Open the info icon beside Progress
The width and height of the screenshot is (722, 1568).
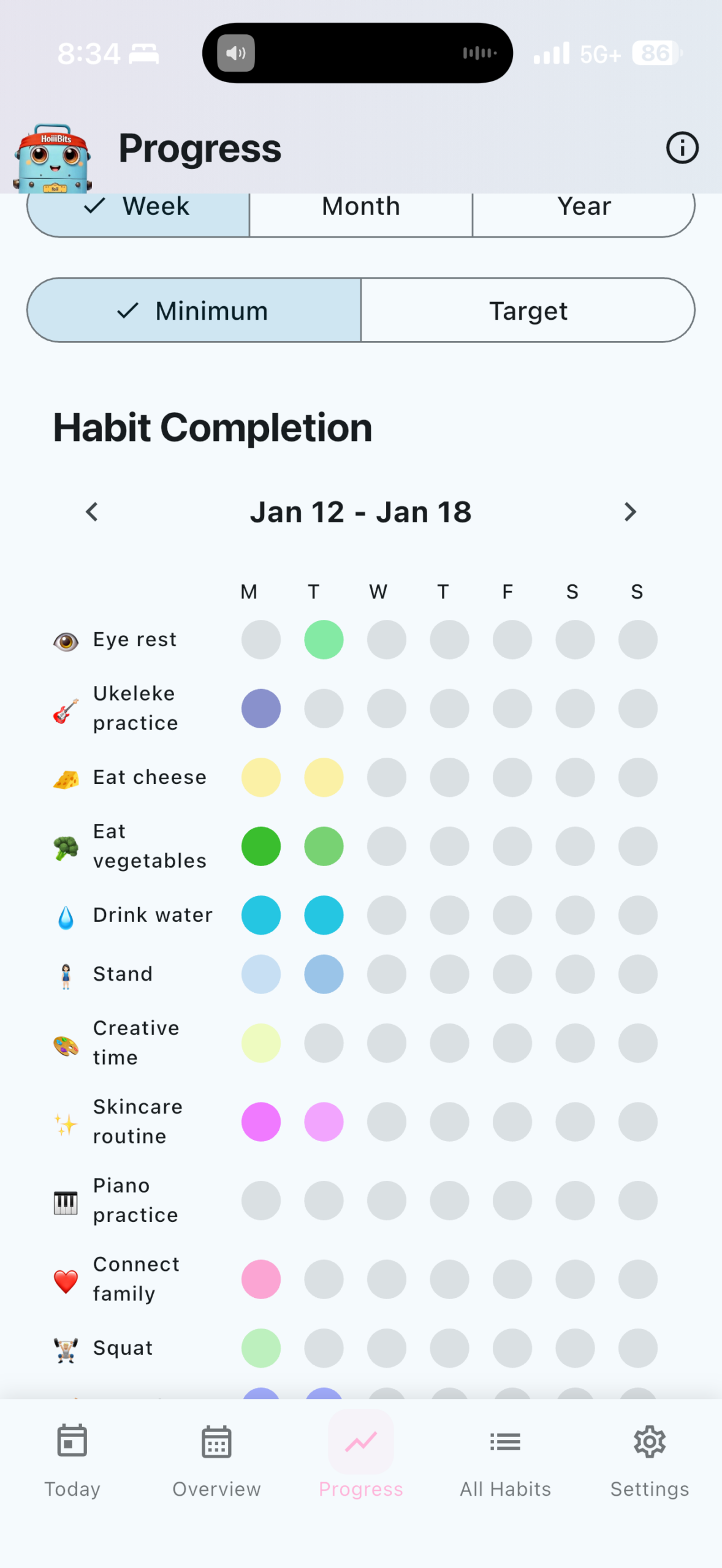[682, 148]
